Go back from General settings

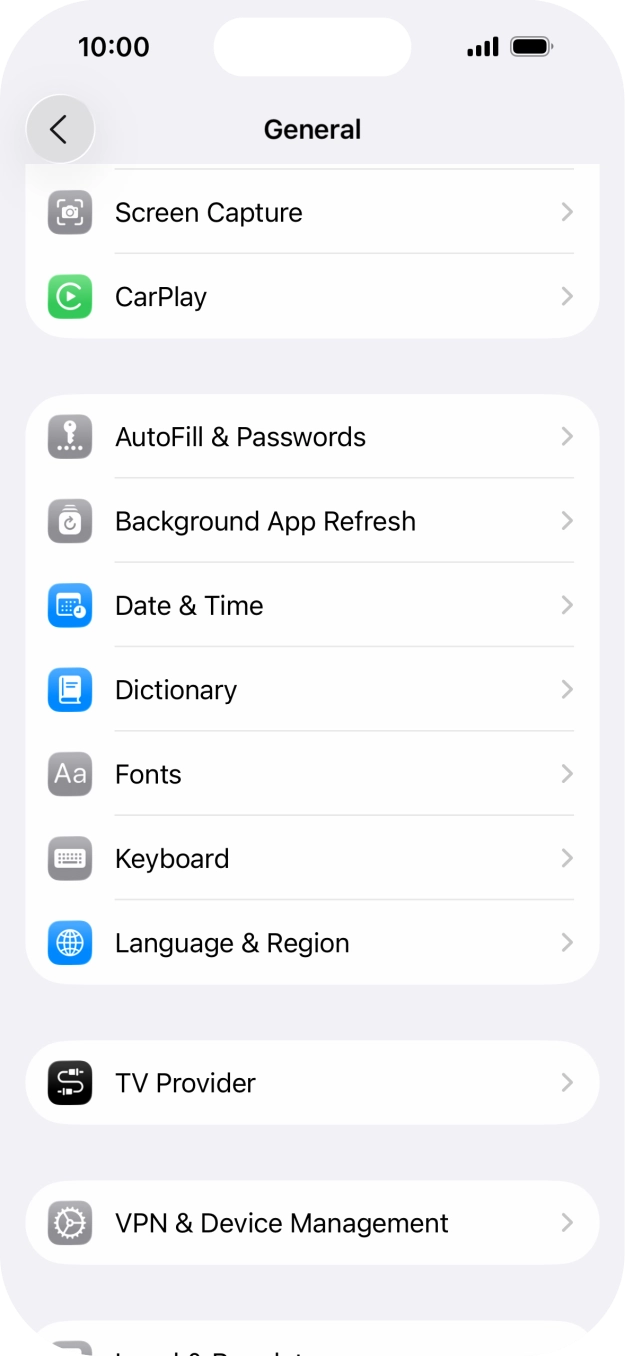60,129
